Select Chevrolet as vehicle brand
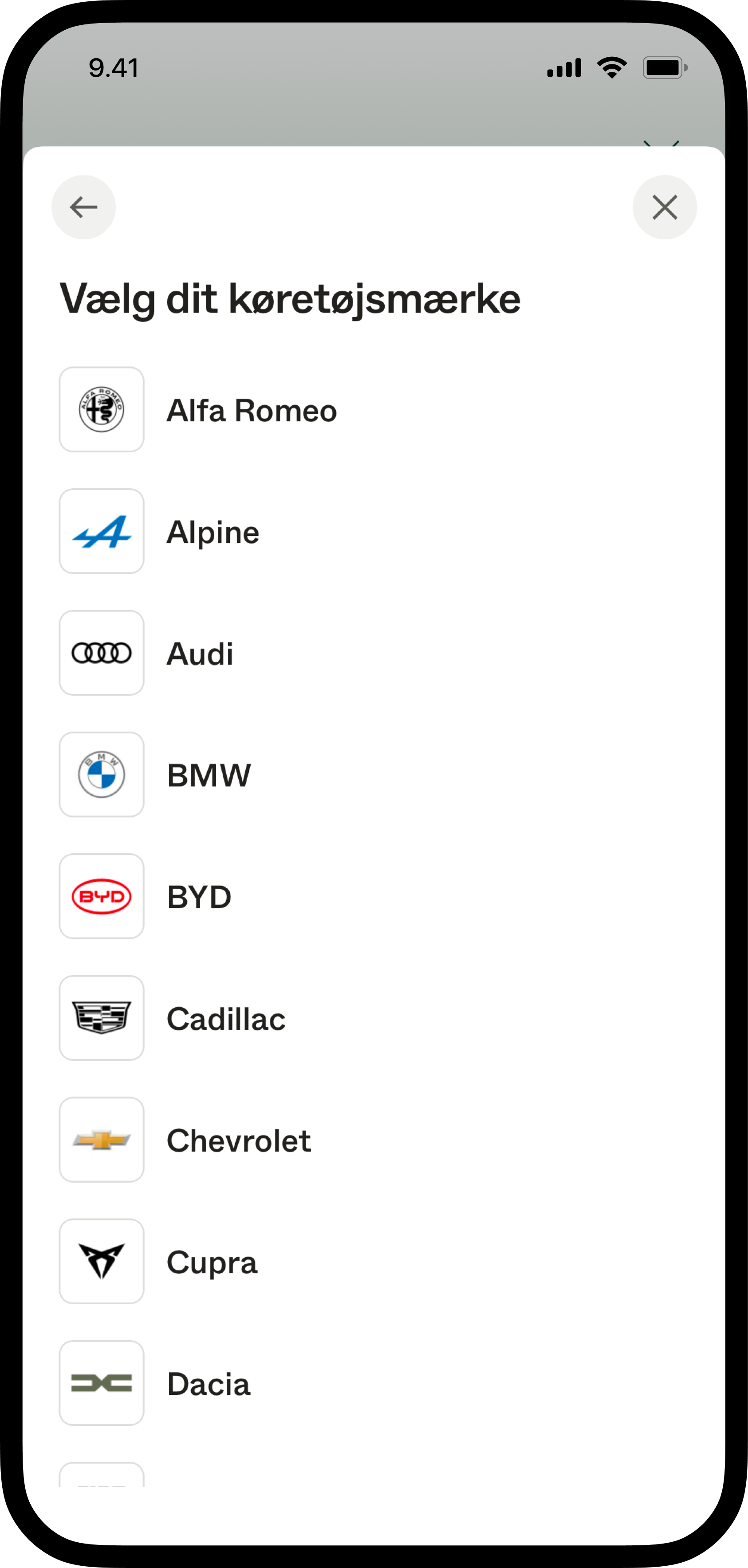748x1568 pixels. 238,1140
